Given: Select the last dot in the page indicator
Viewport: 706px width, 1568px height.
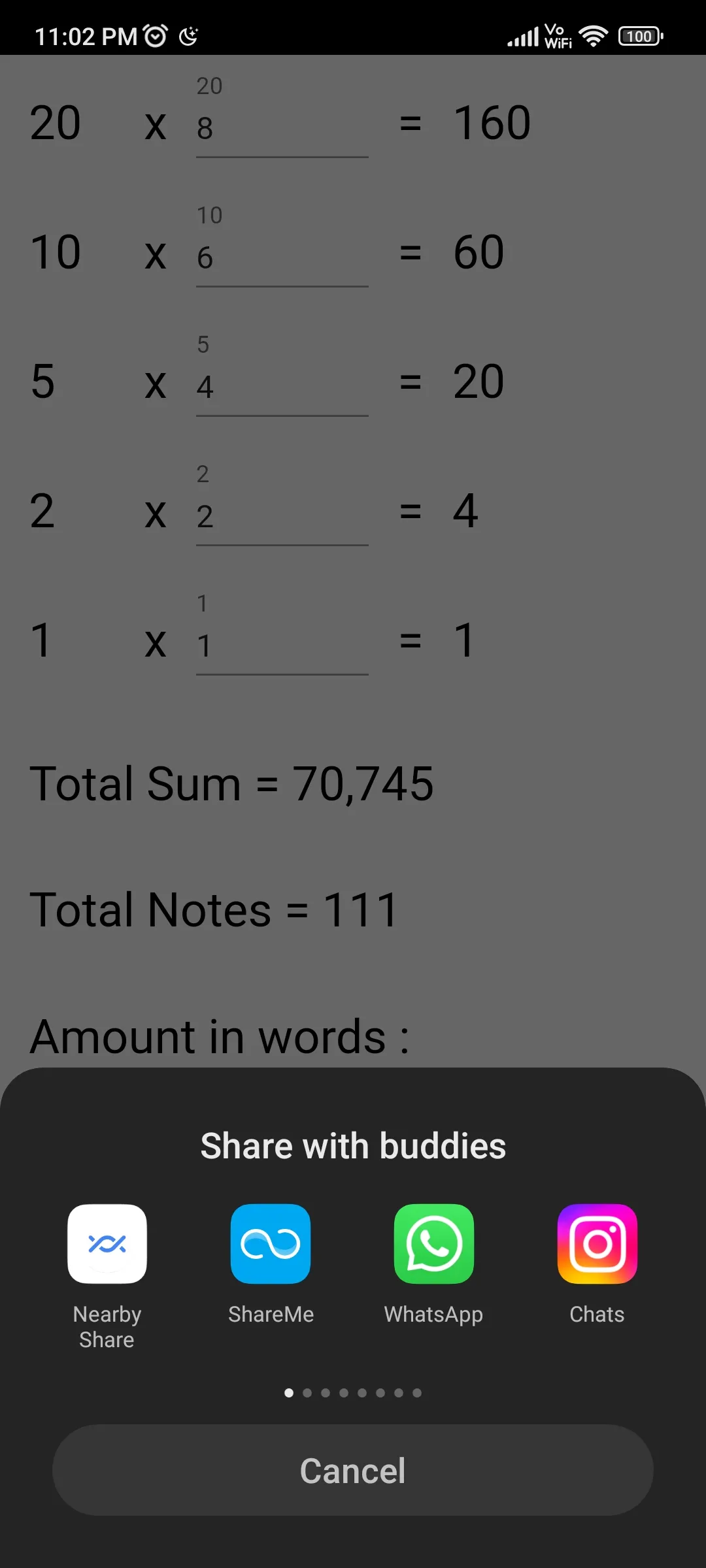Looking at the screenshot, I should coord(416,1392).
